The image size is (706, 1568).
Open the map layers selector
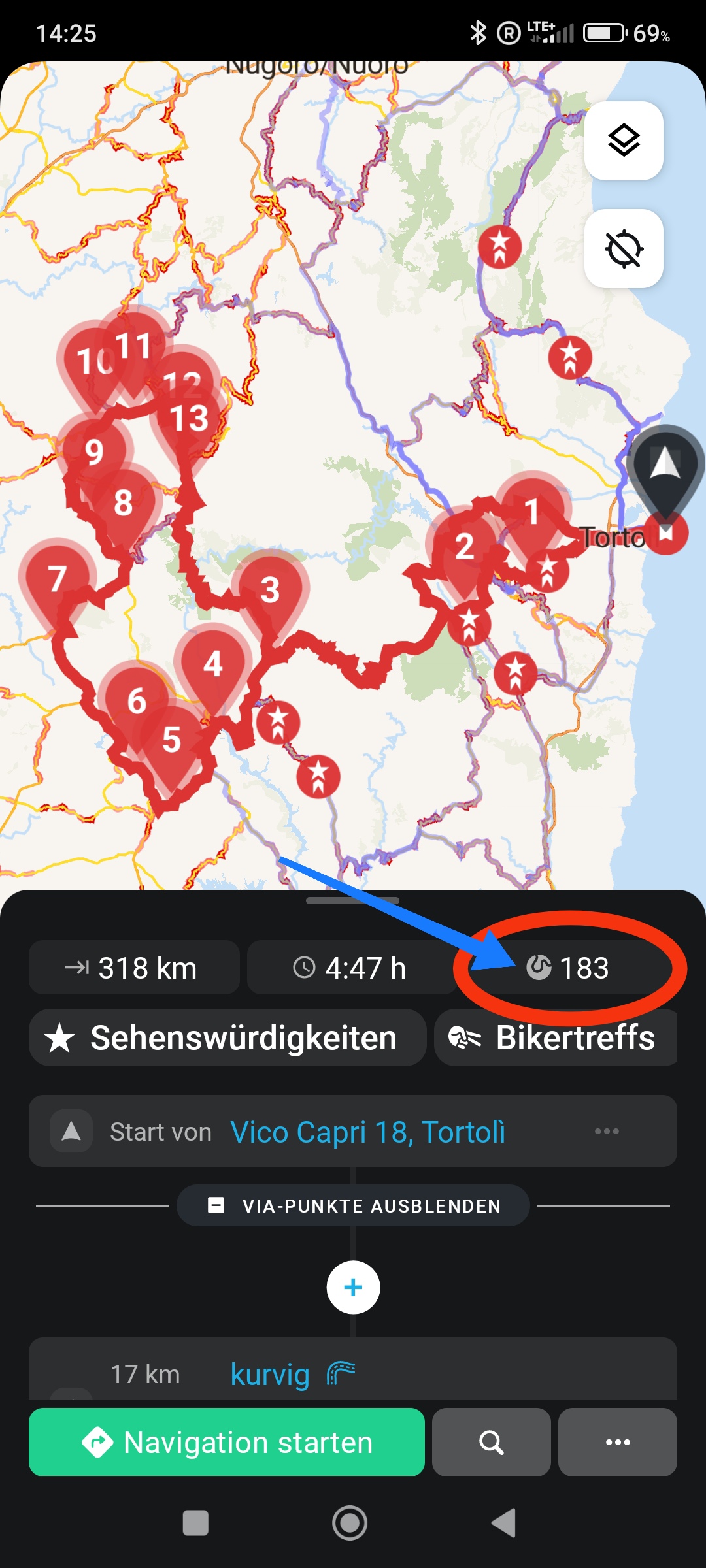[624, 140]
